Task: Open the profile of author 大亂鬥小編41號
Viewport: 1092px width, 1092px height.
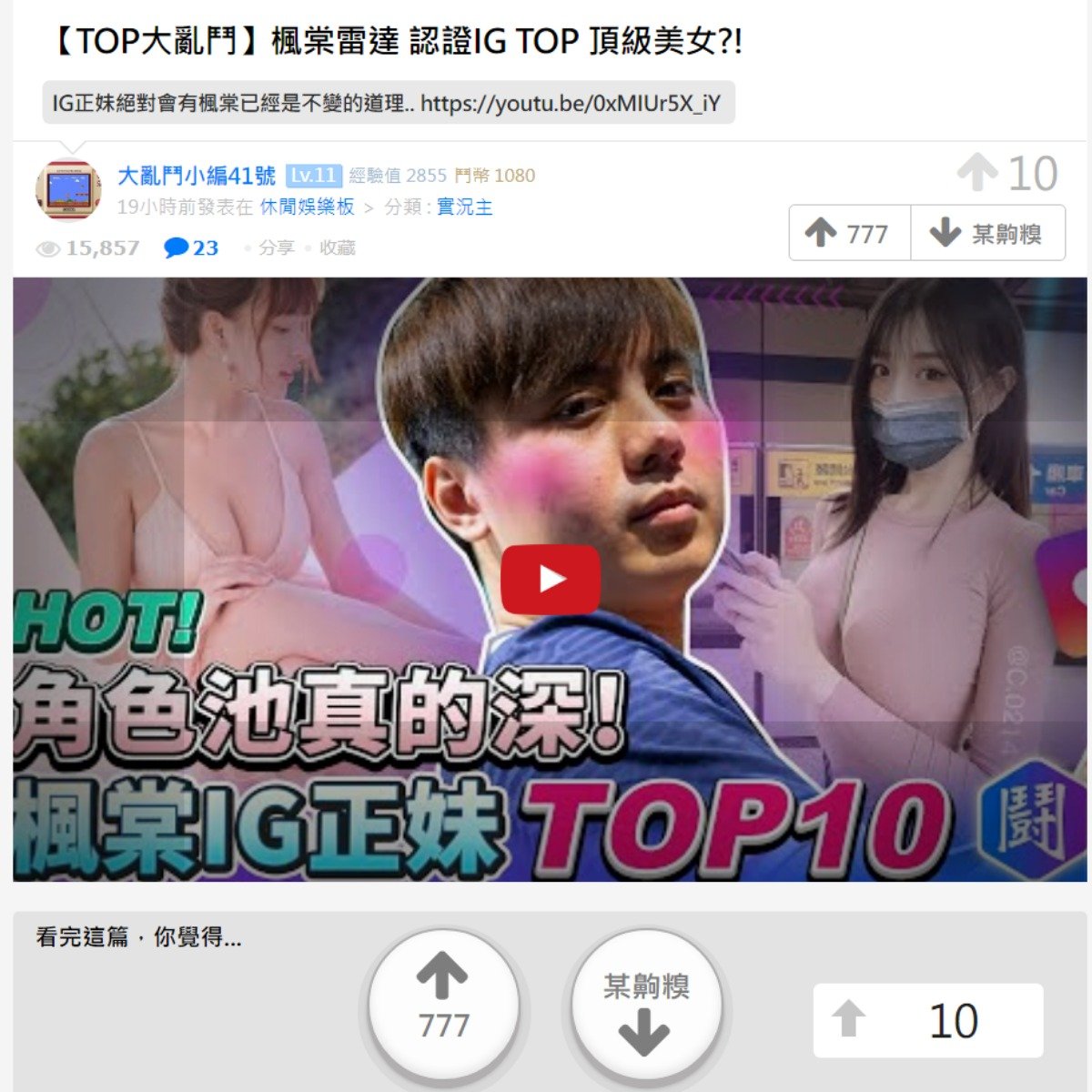Action: (197, 175)
